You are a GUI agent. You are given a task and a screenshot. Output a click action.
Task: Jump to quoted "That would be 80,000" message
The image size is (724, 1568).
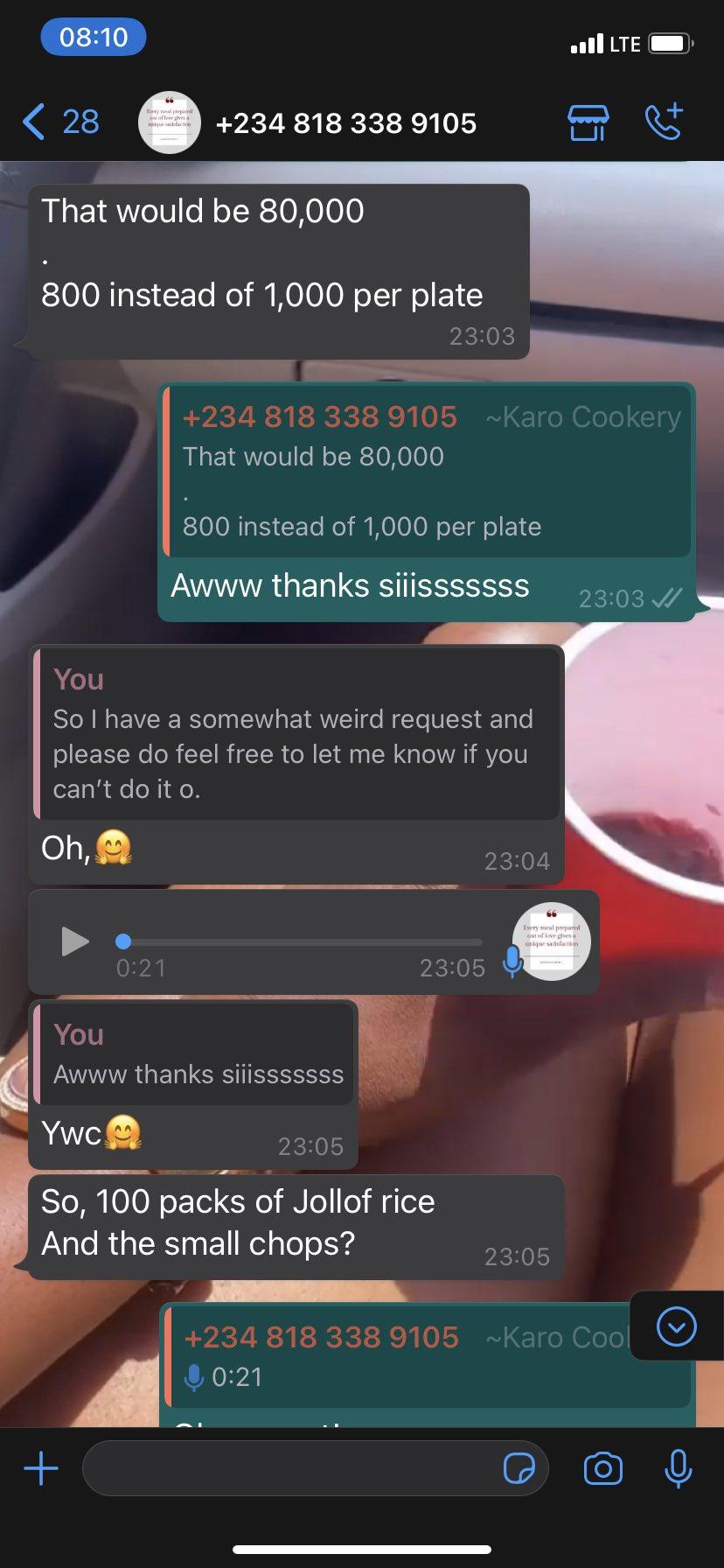426,472
